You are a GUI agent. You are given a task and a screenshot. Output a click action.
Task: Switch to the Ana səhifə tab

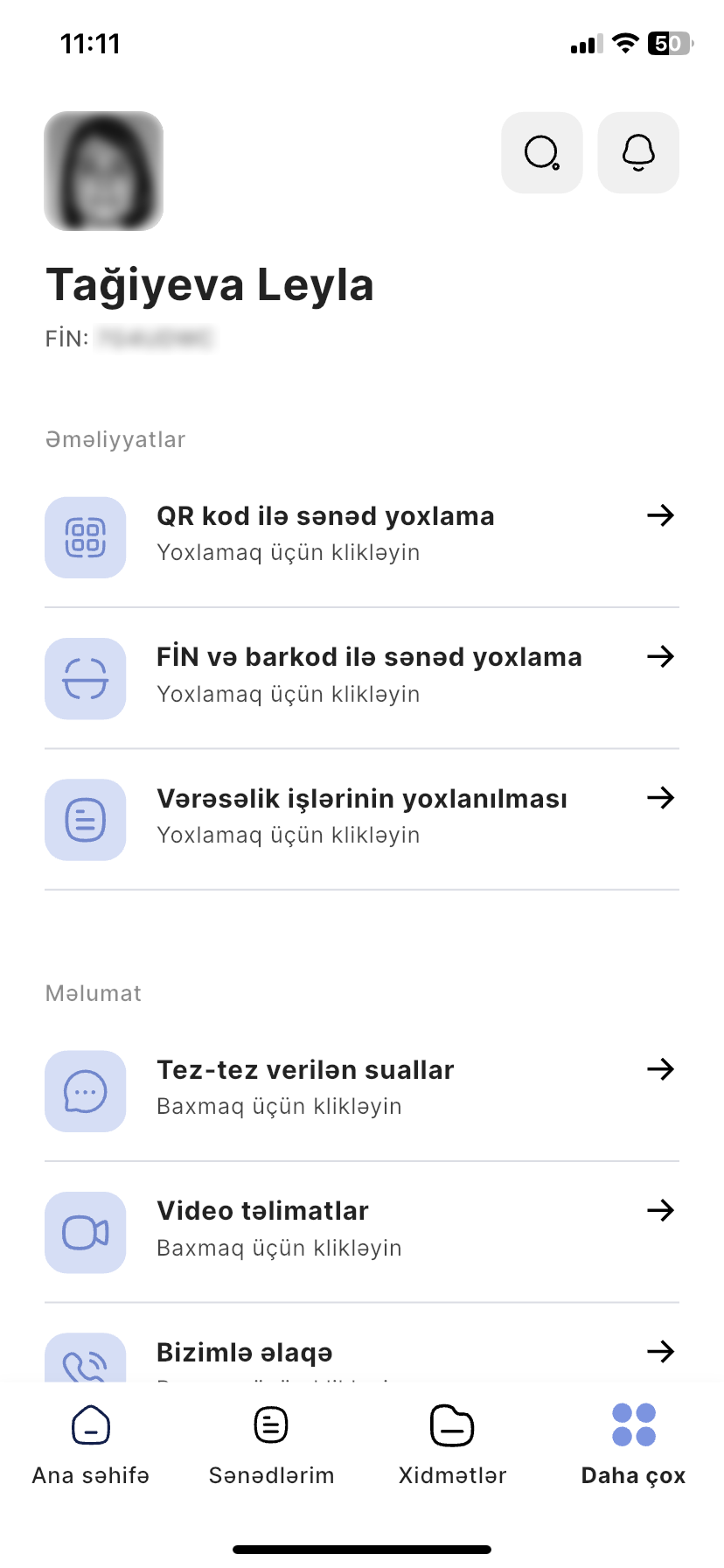tap(91, 1445)
